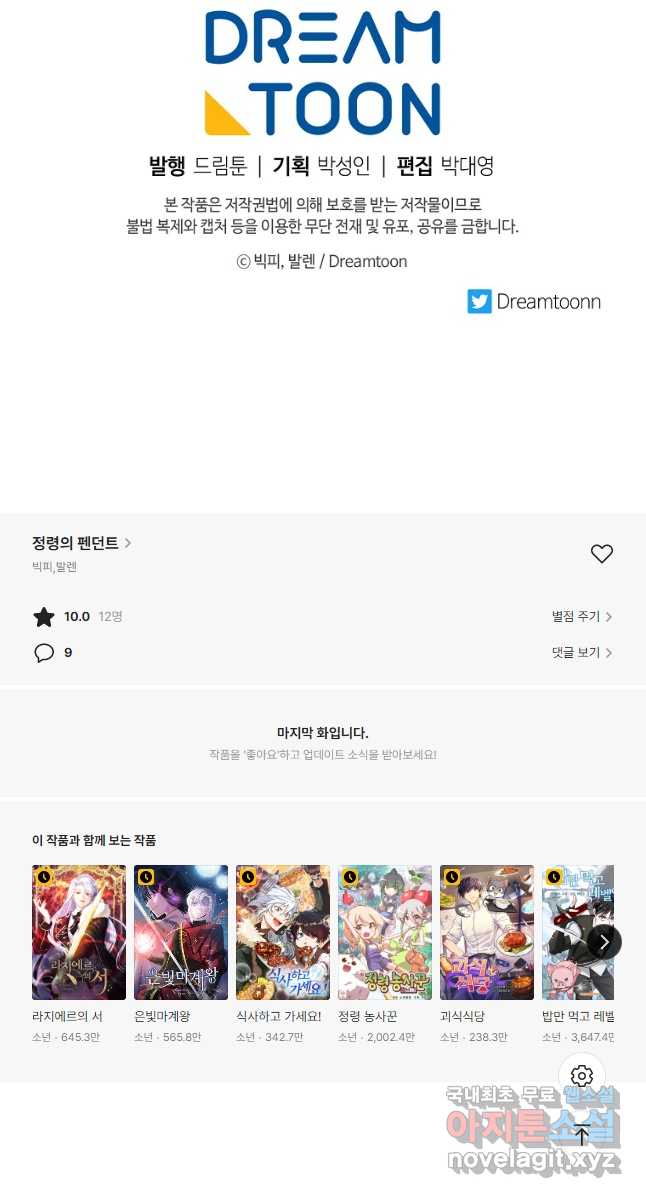Viewport: 646px width, 1198px height.
Task: Jump back to top with the up arrow
Action: point(582,1135)
